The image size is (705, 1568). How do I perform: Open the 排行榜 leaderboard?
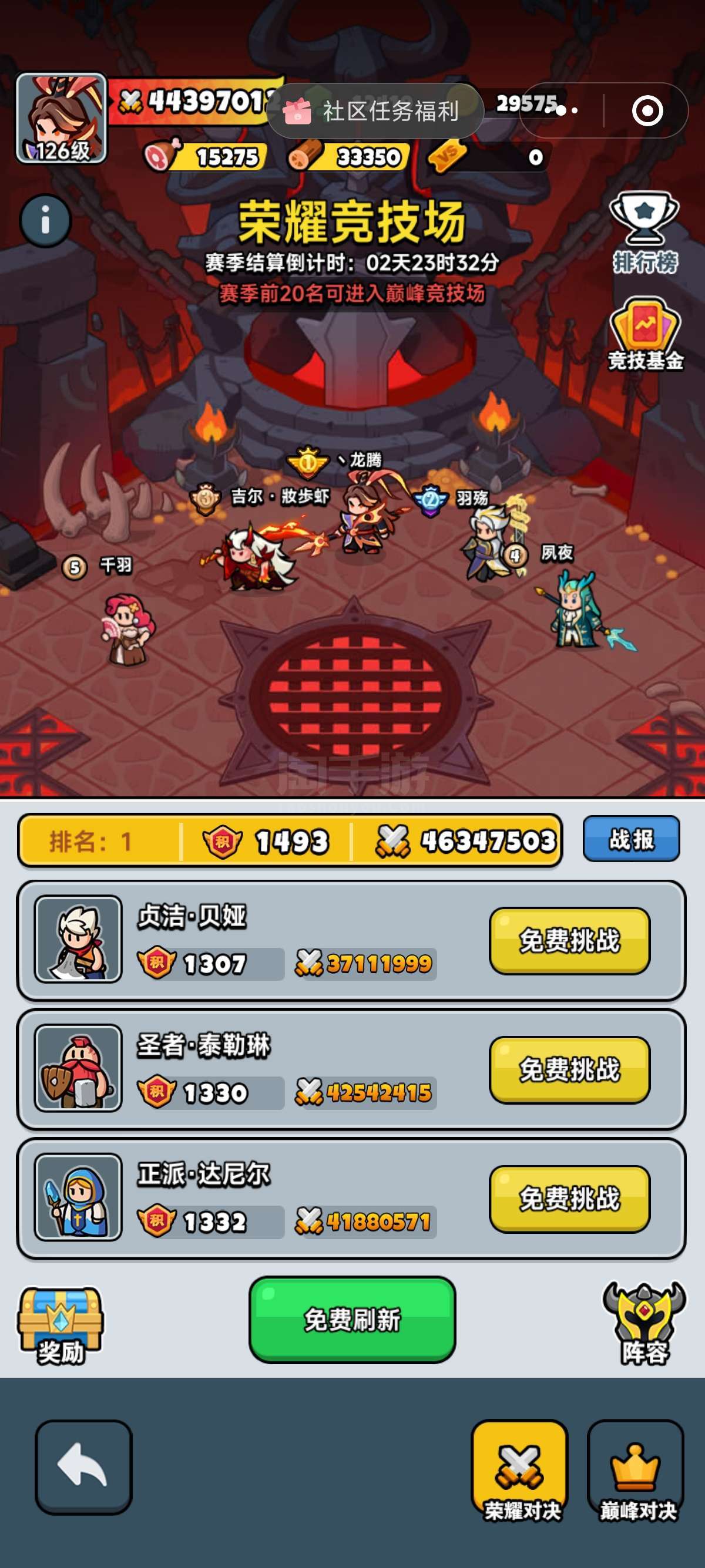coord(644,233)
